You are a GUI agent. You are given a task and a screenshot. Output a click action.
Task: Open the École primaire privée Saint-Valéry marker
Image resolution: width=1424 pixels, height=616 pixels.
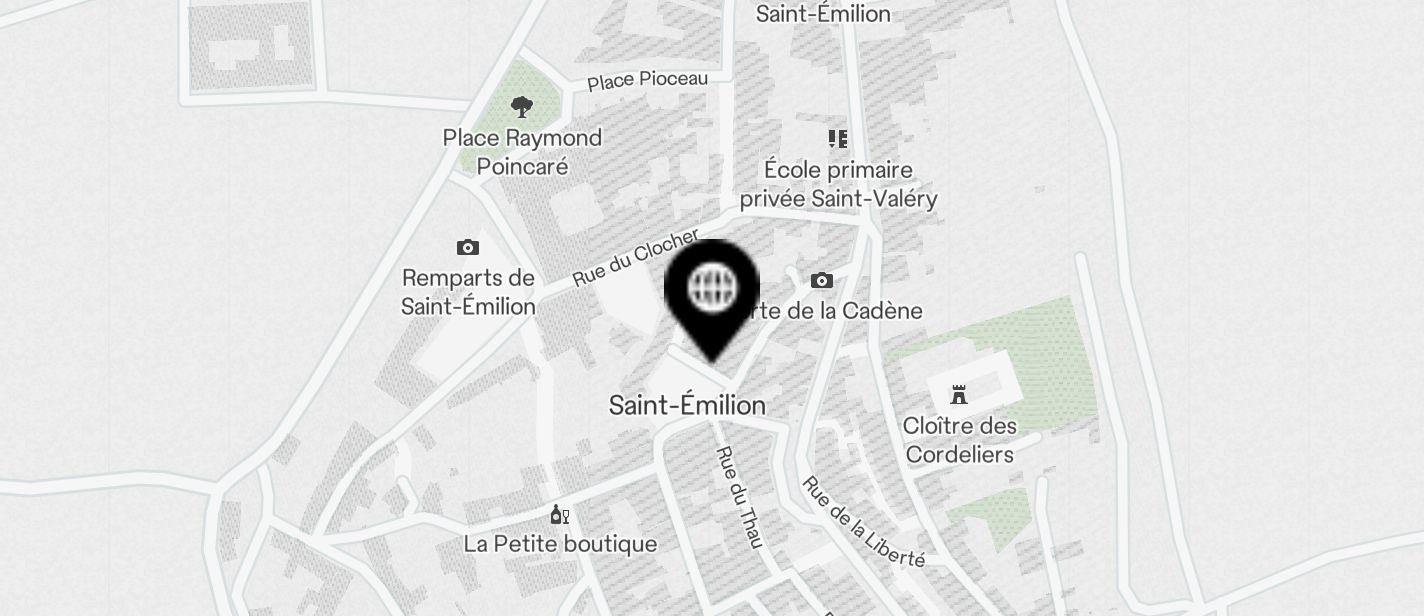837,139
